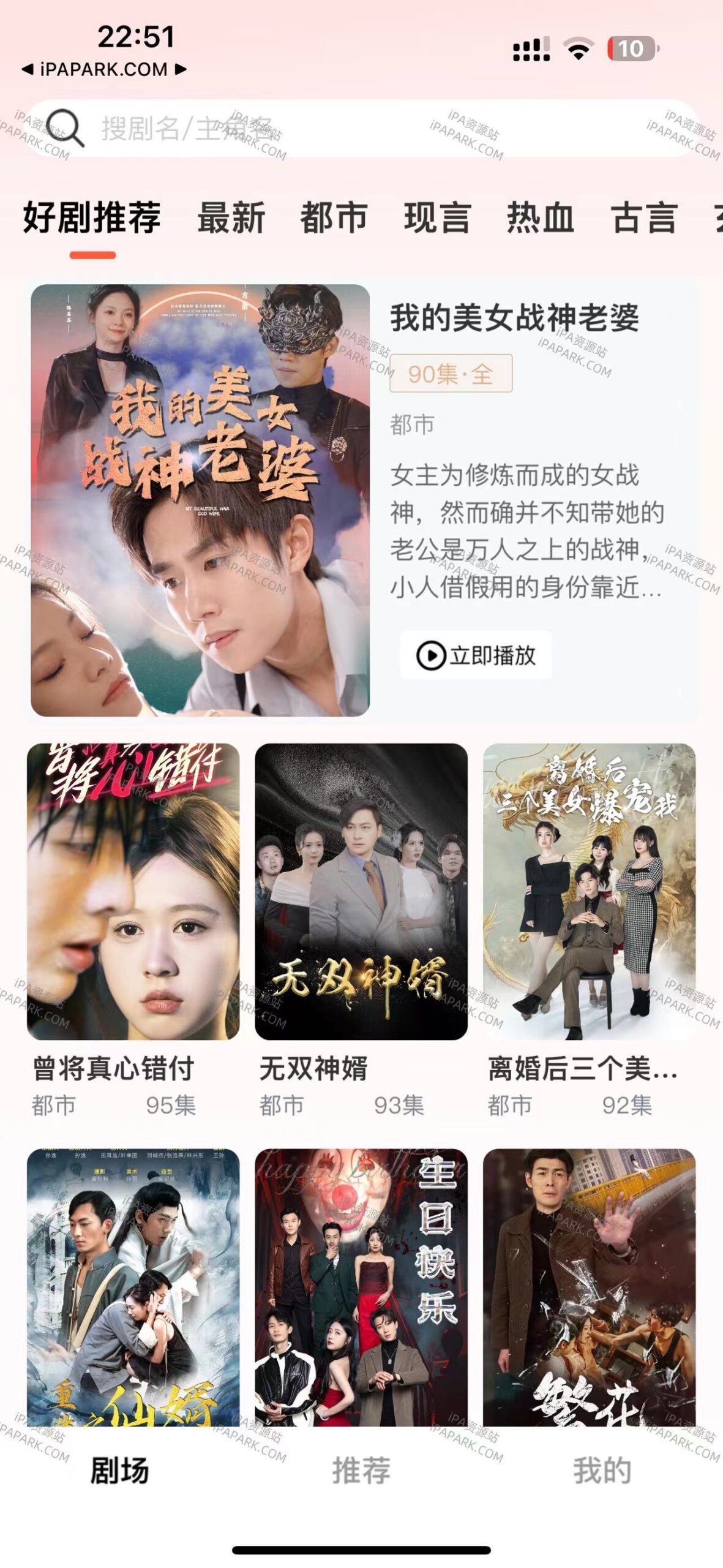Select the 都市 category tab
The width and height of the screenshot is (723, 1568).
334,217
